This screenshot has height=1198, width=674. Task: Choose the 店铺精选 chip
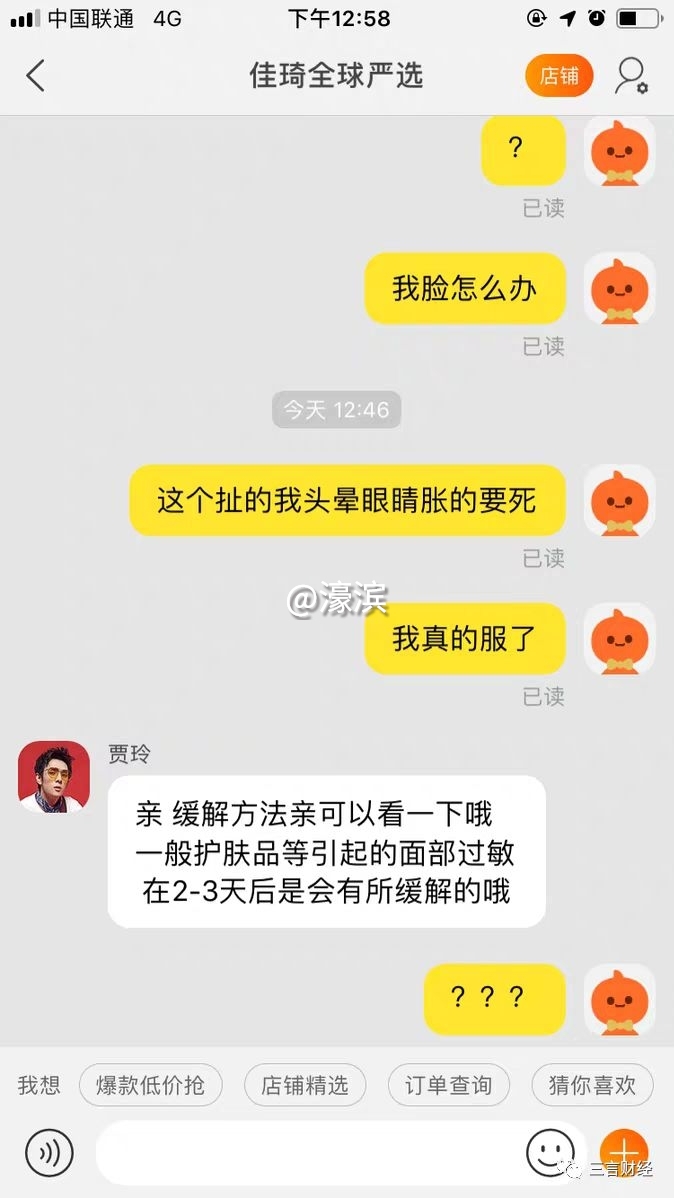point(305,1085)
